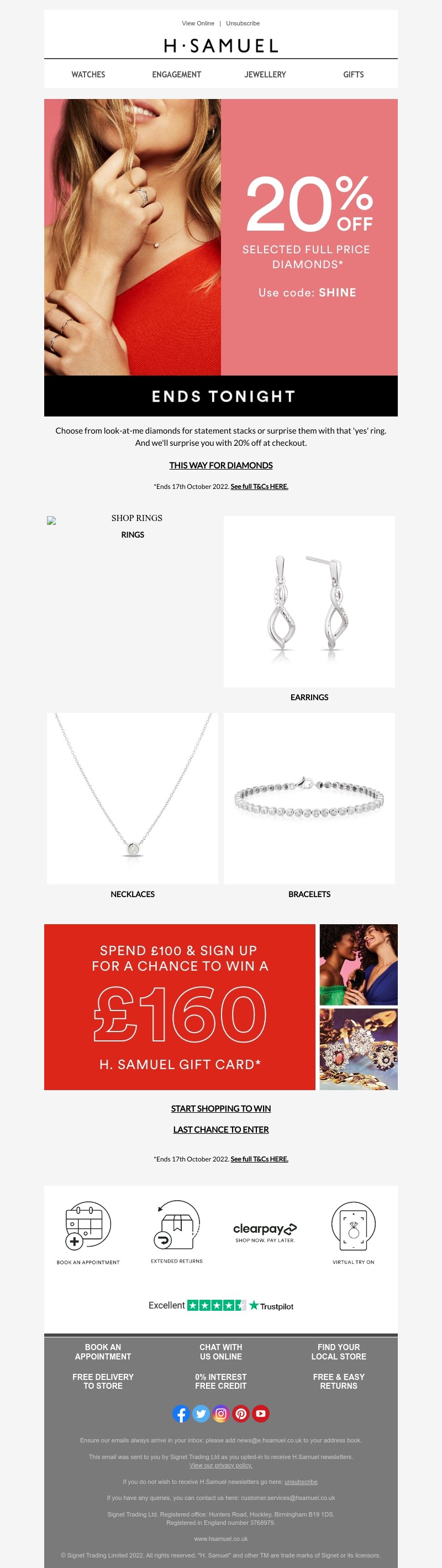Open the Virtual Try On icon
This screenshot has height=1568, width=442.
tap(353, 1225)
